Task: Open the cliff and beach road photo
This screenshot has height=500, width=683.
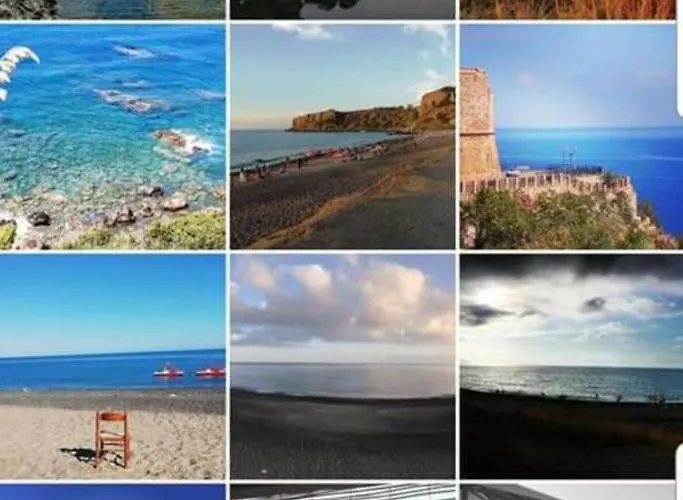Action: pos(342,137)
